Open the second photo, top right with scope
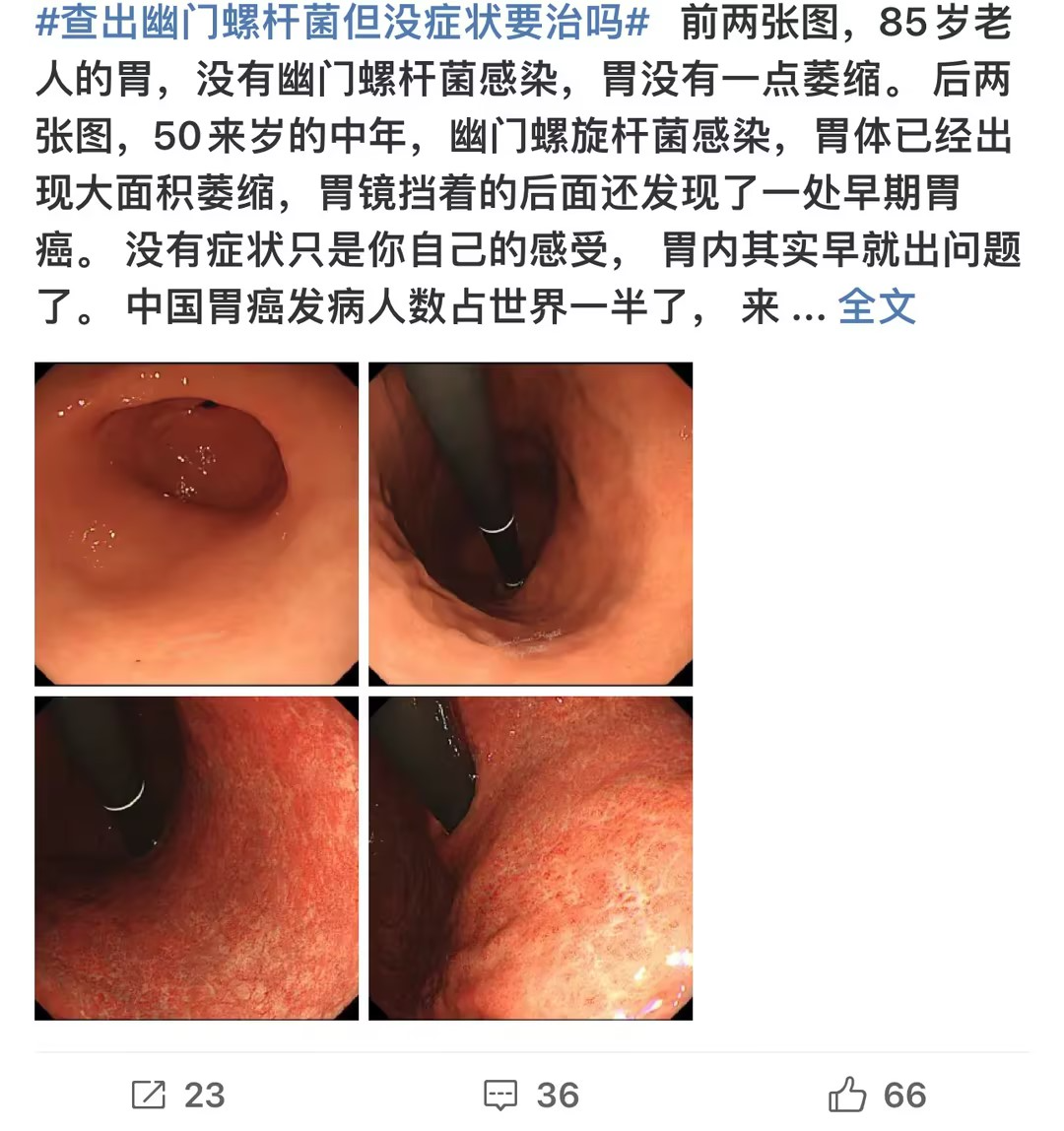The image size is (1064, 1131). (530, 524)
